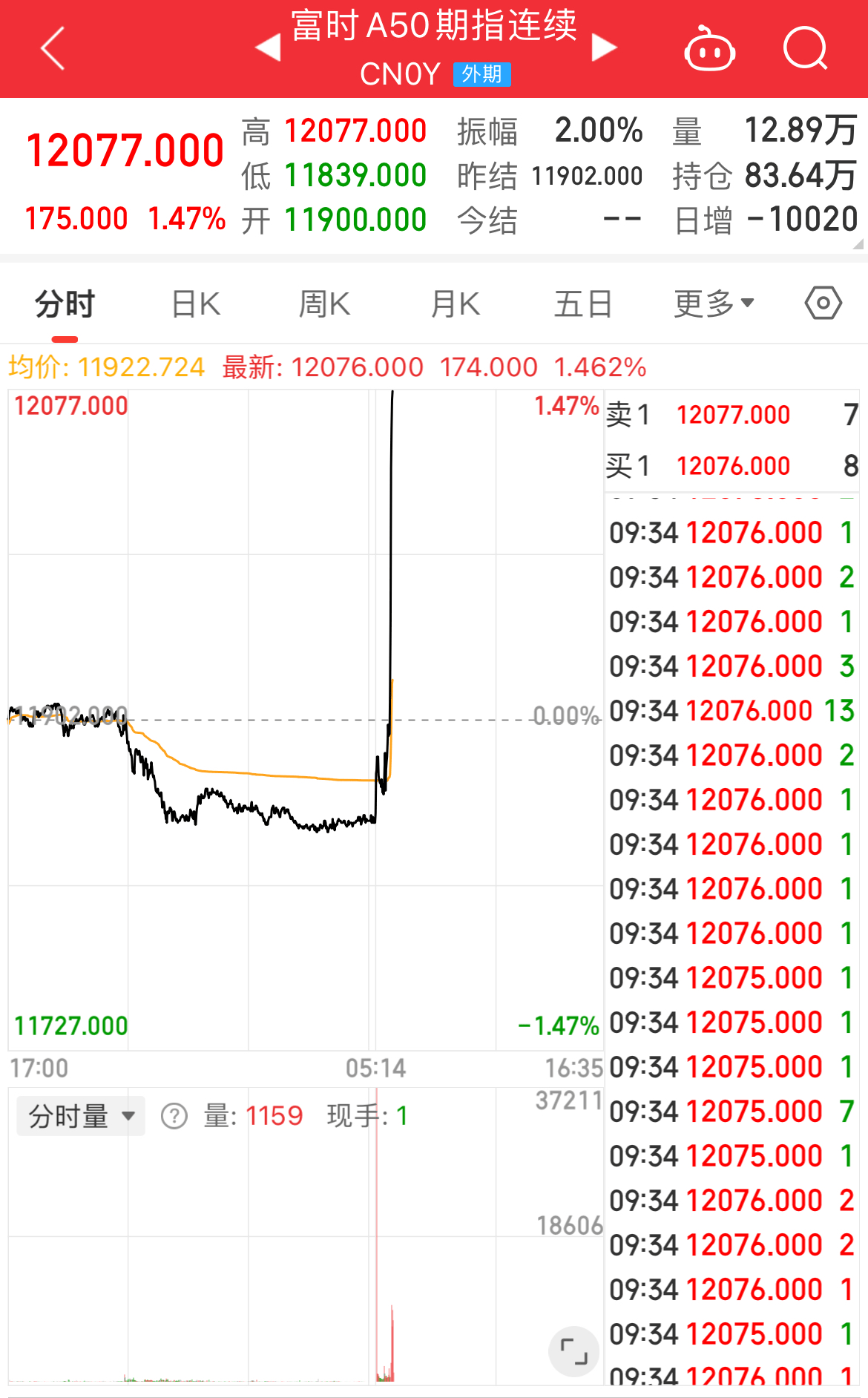
Task: Switch to the 周K tab
Action: tap(324, 304)
